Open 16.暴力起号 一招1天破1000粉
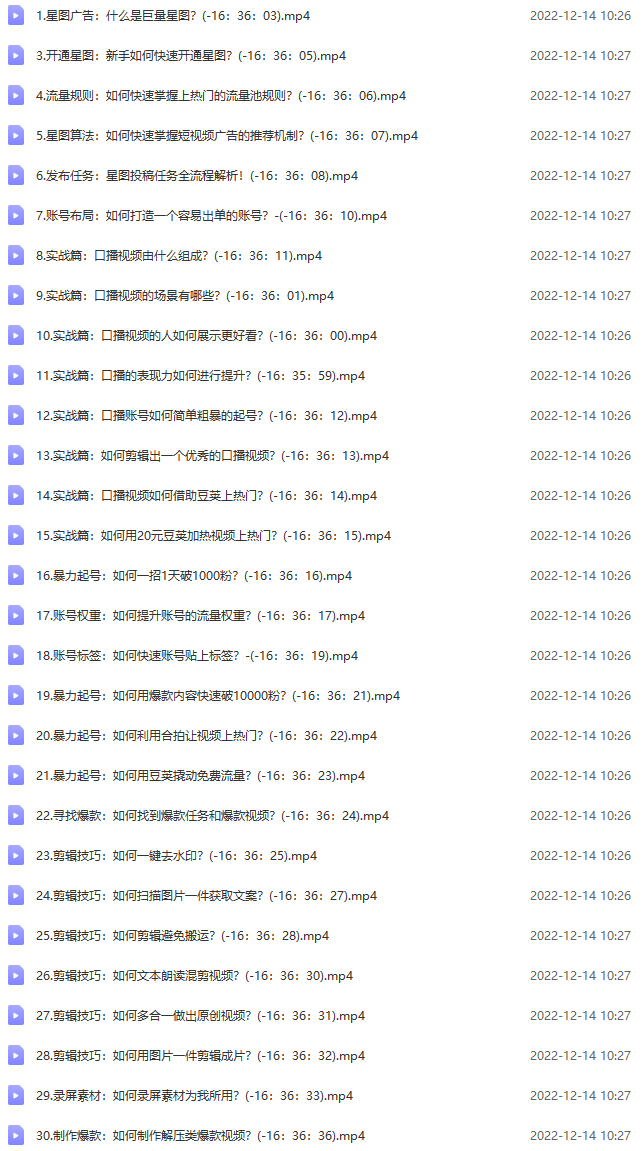The width and height of the screenshot is (644, 1151). [x=194, y=576]
